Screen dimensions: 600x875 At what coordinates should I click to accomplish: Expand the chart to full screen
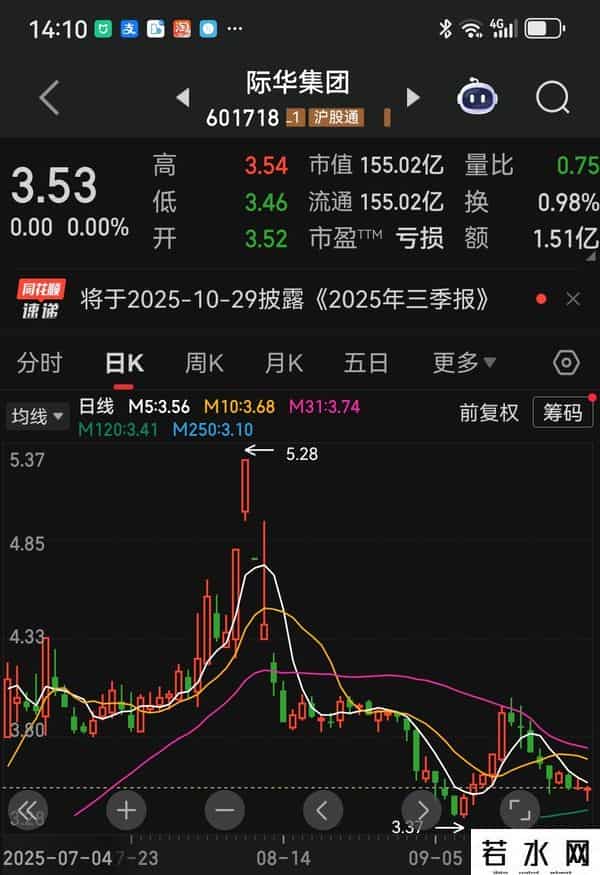pyautogui.click(x=518, y=809)
